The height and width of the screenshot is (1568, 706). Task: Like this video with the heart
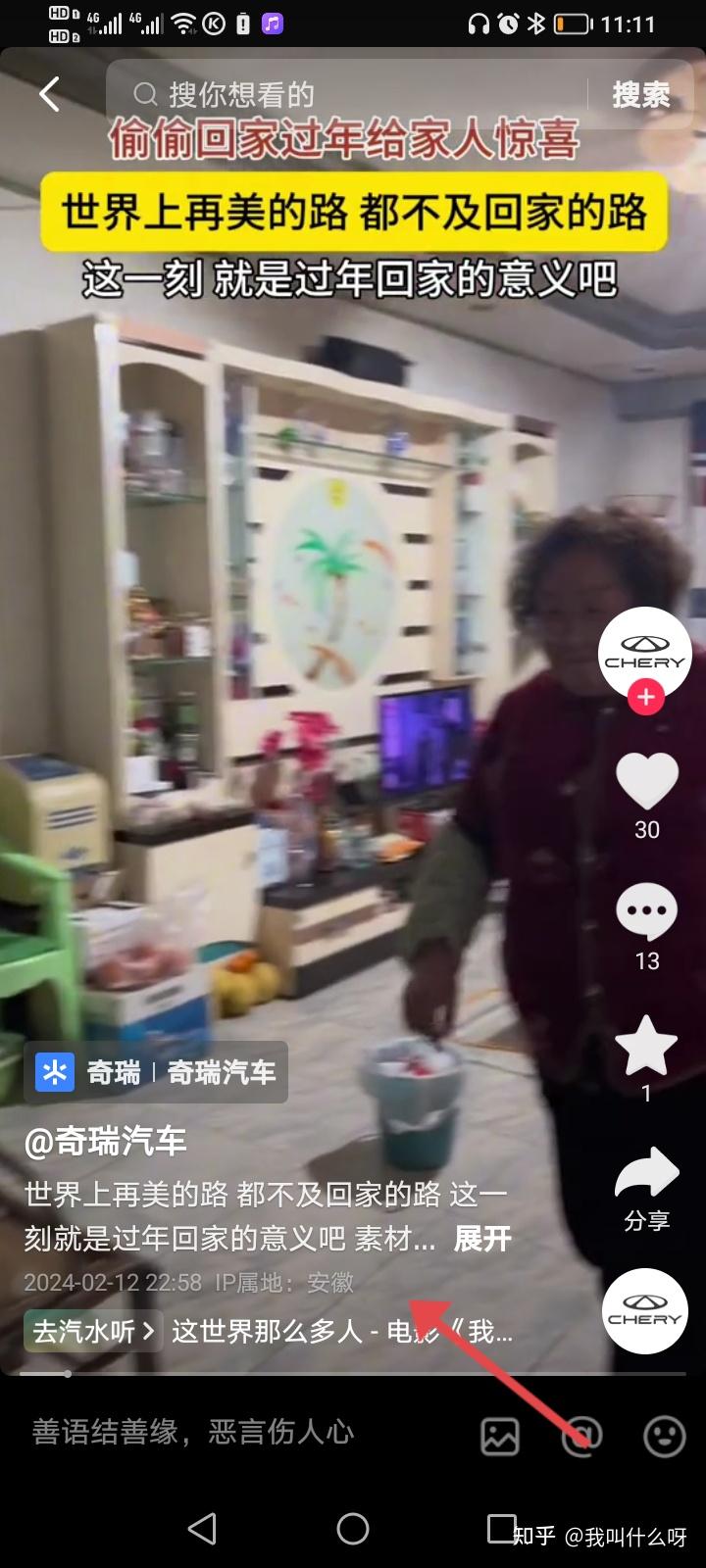(x=646, y=781)
